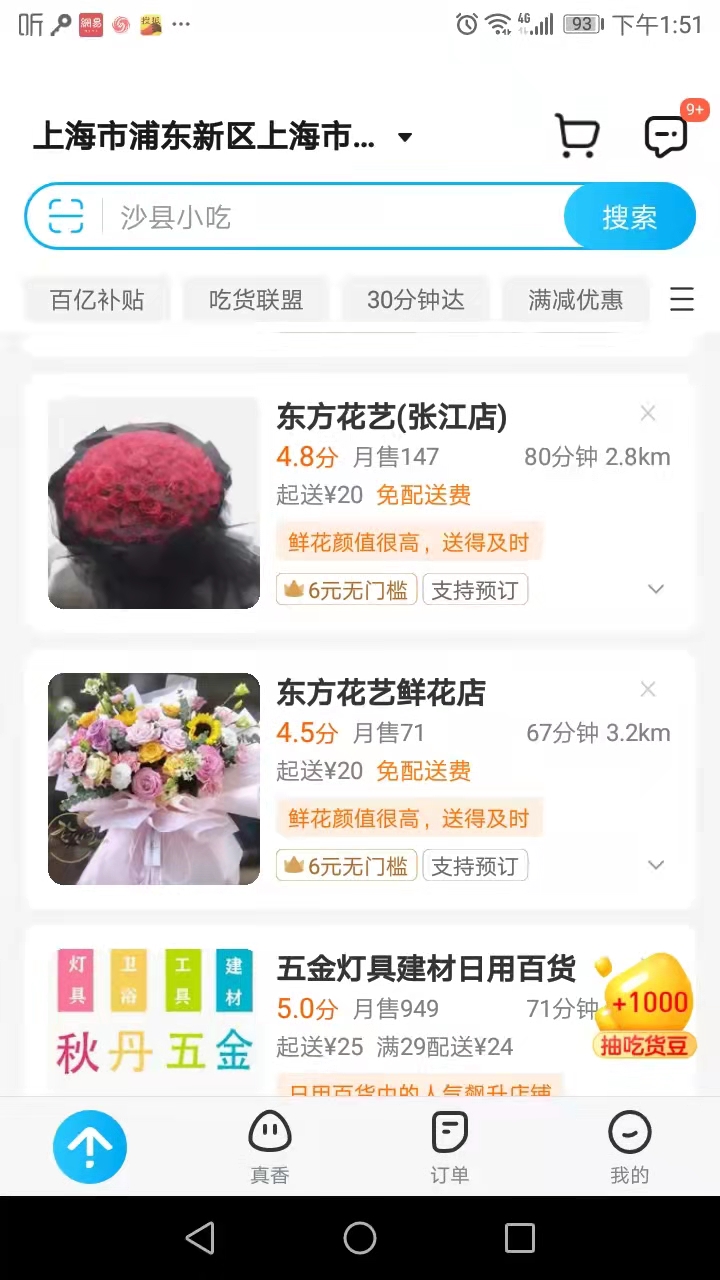720x1280 pixels.
Task: Open the shopping cart
Action: (577, 136)
